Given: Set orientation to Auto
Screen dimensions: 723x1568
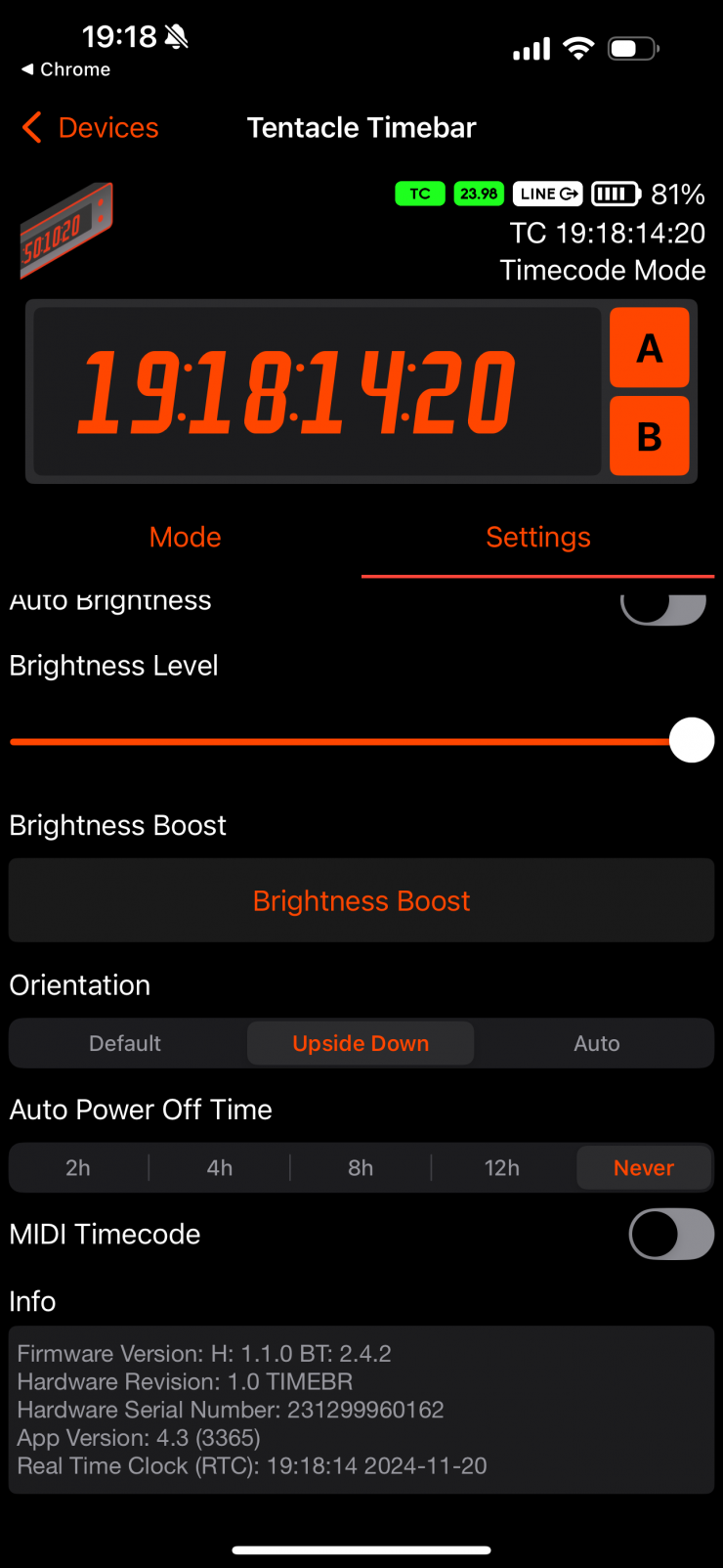Looking at the screenshot, I should click(x=596, y=1043).
